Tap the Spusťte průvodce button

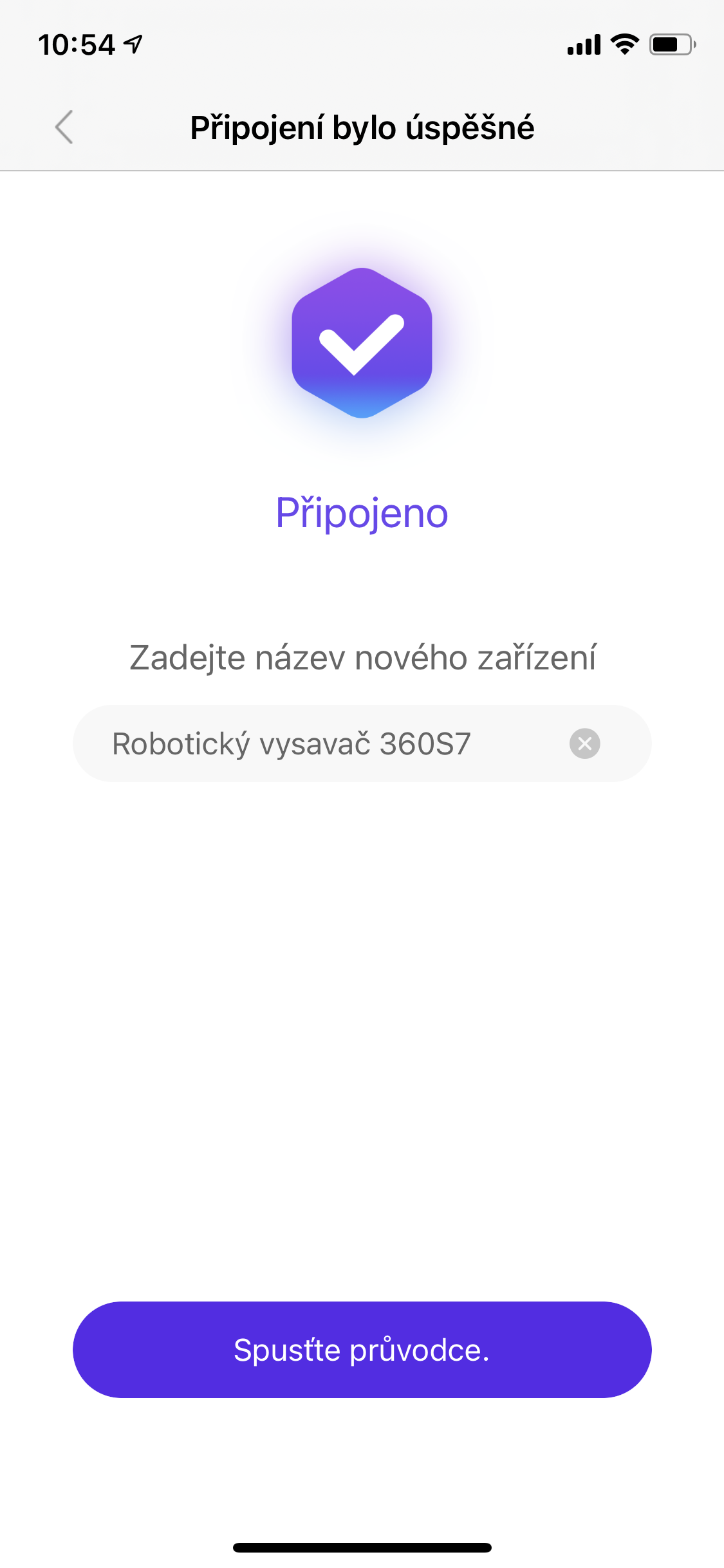click(362, 1350)
